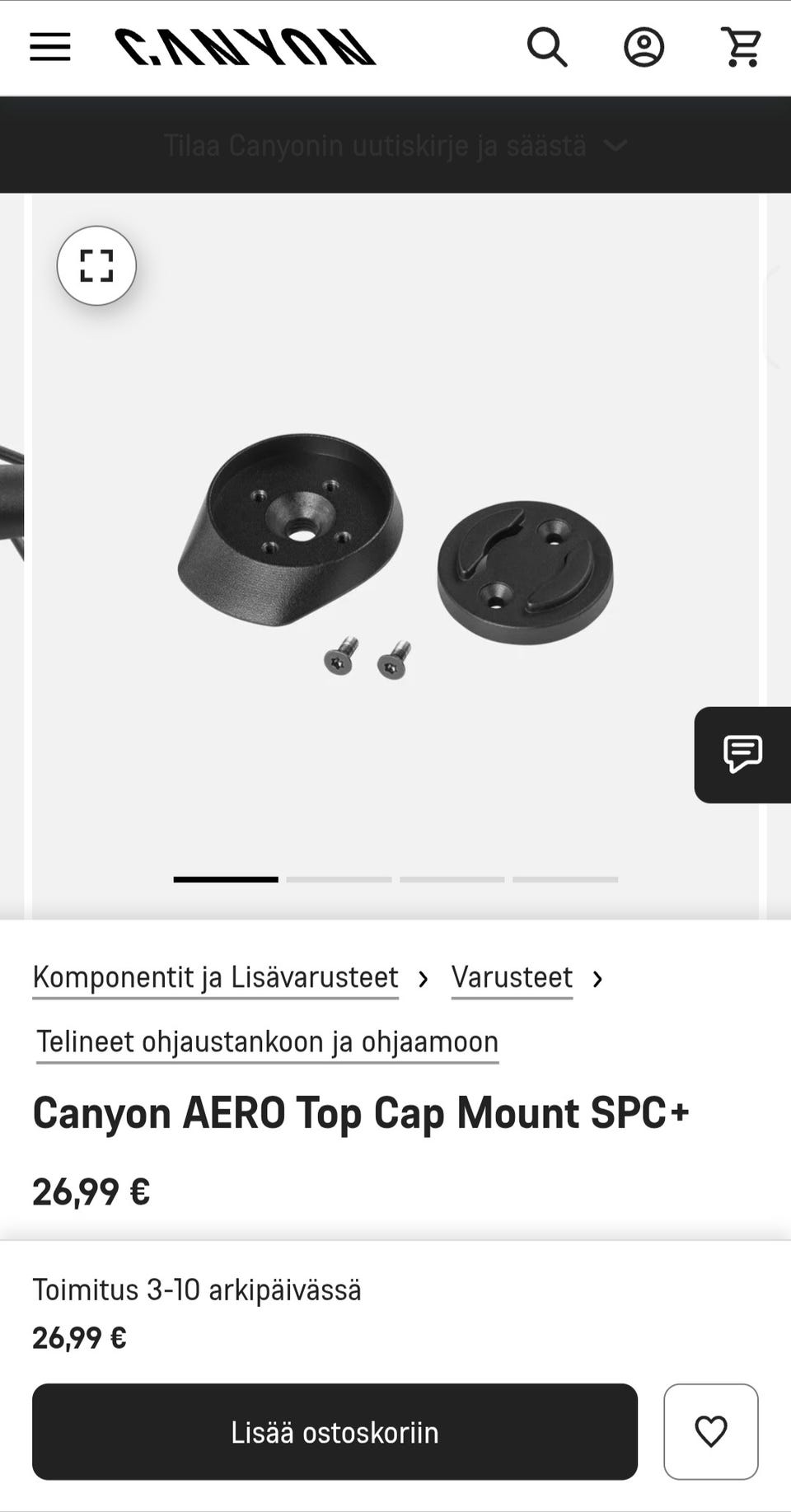791x1512 pixels.
Task: Expand the Canyon uutiskirje newsletter banner
Action: (395, 146)
